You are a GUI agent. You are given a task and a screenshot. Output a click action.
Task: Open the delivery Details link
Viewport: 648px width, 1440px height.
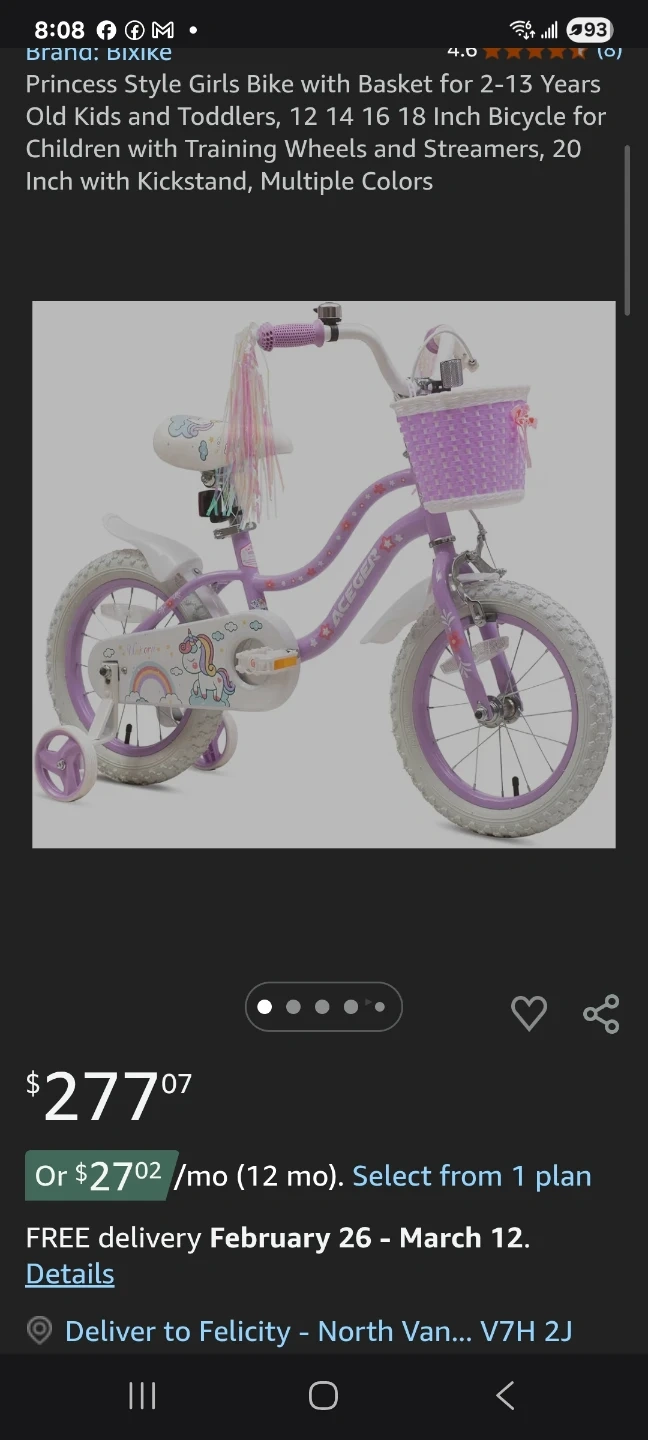pyautogui.click(x=70, y=1274)
